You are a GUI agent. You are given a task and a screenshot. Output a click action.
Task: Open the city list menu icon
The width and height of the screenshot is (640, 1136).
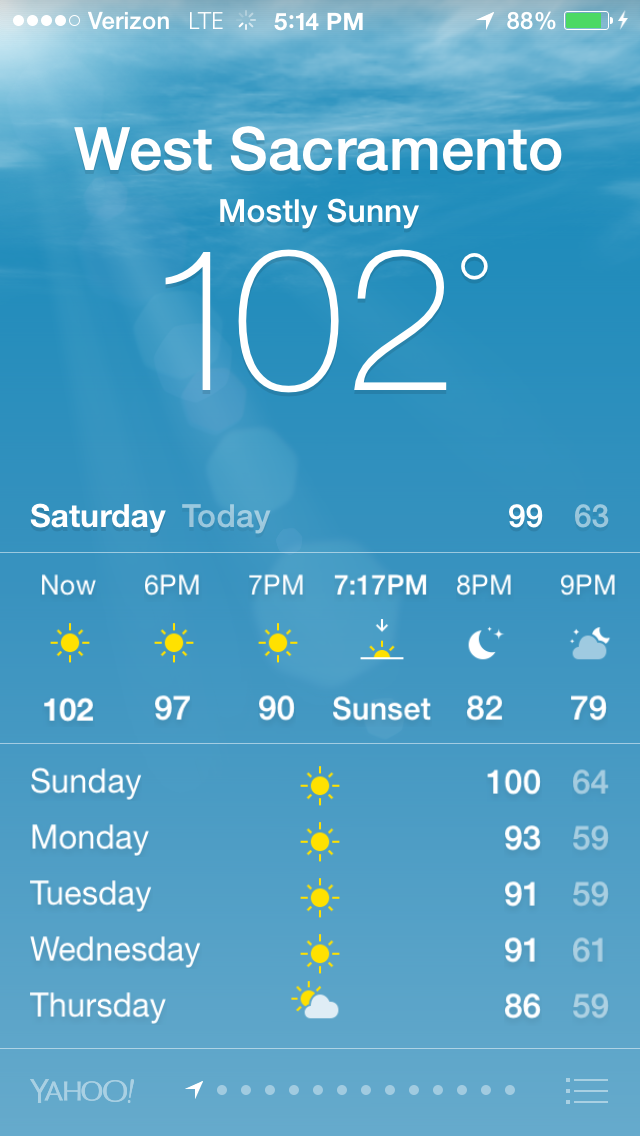point(586,1090)
